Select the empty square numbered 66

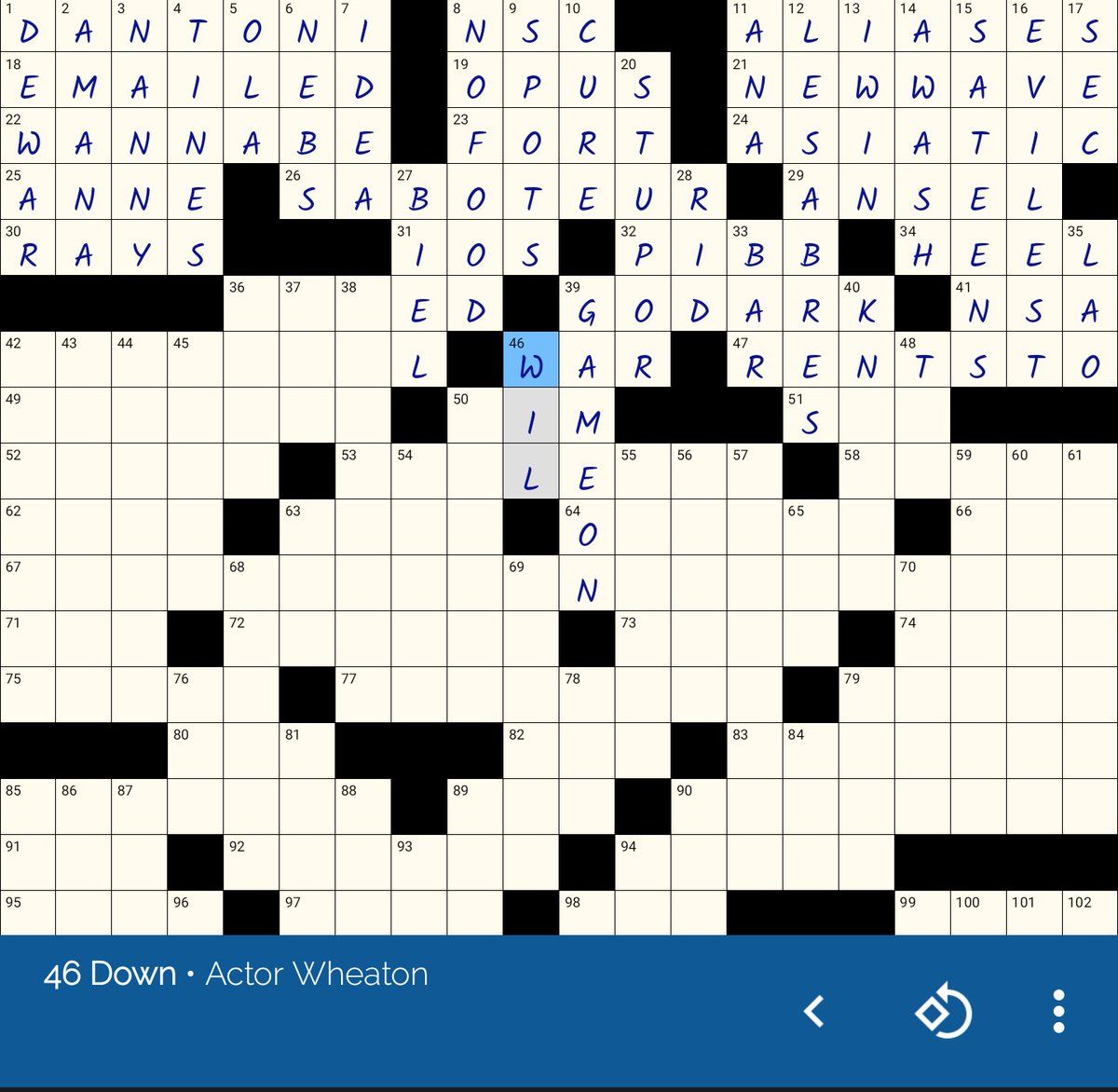pyautogui.click(x=978, y=528)
